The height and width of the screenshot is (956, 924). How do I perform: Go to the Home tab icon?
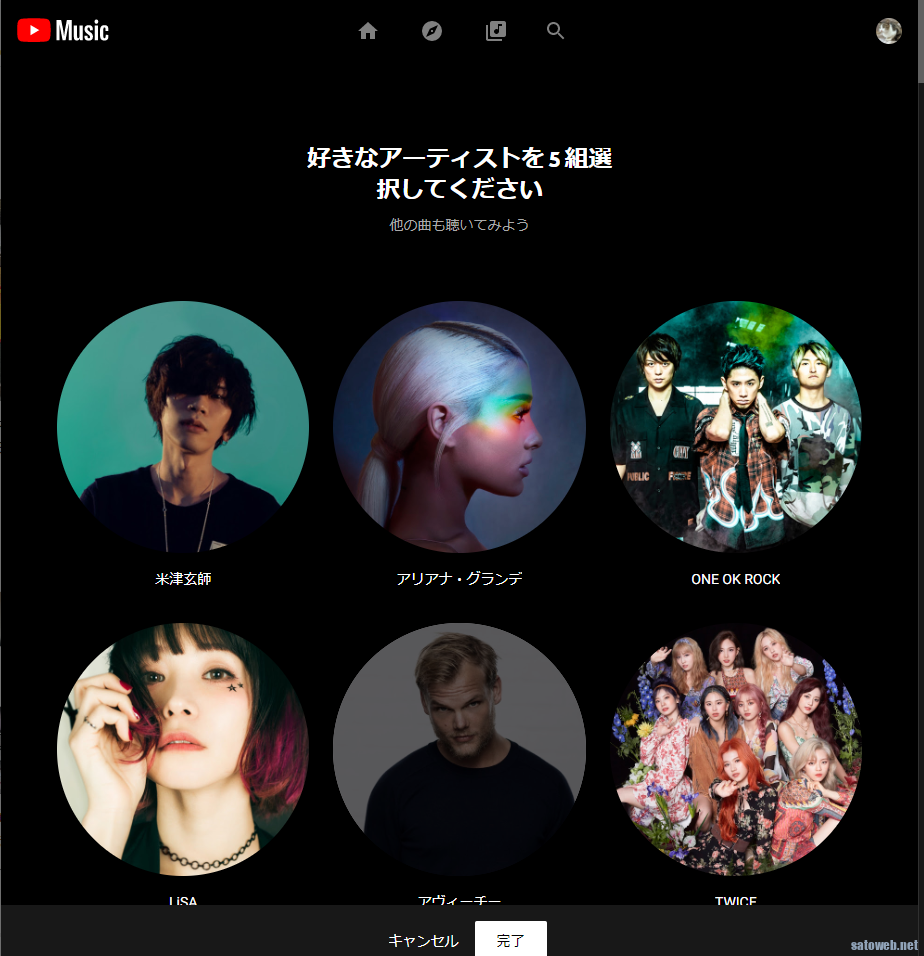tap(368, 31)
